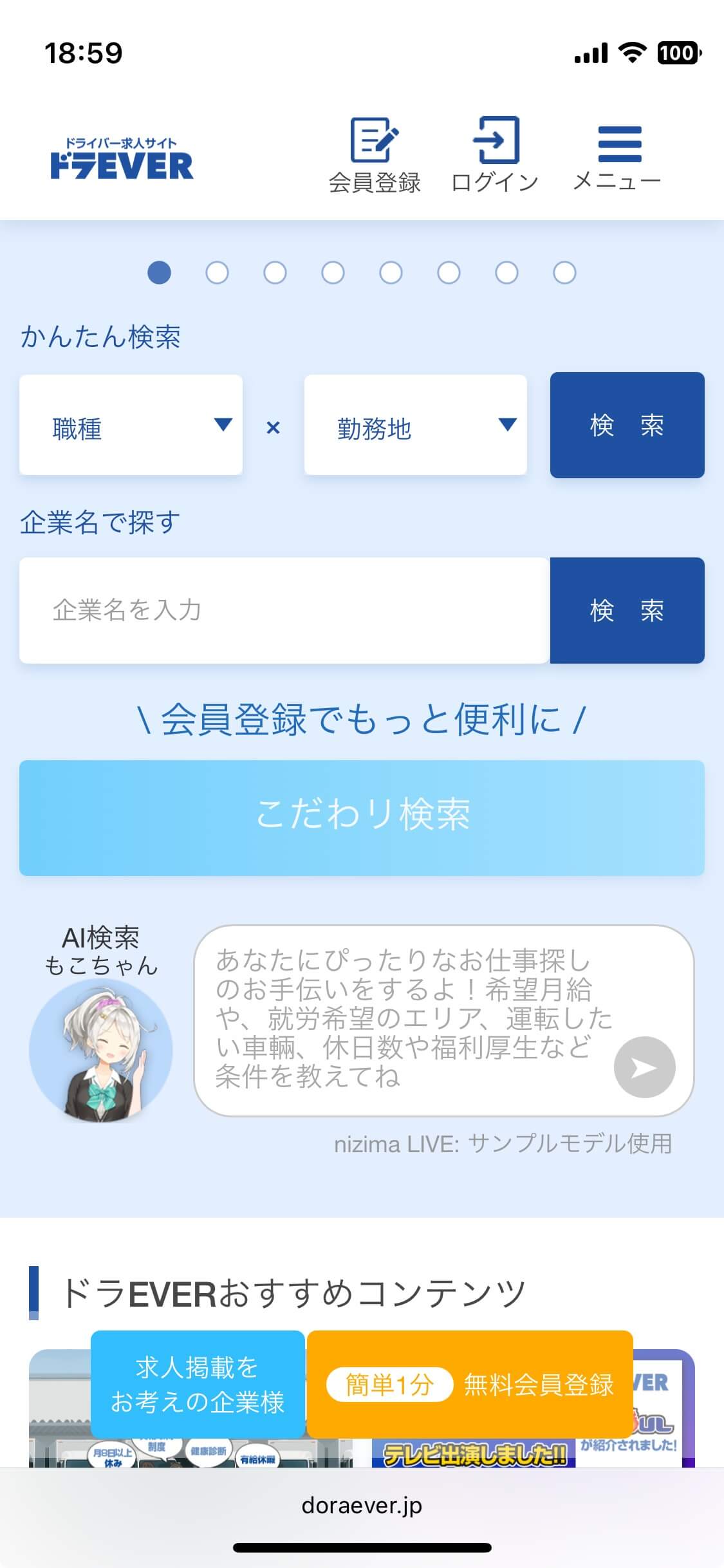Send the AI search message arrow
The height and width of the screenshot is (1568, 724).
point(644,1068)
